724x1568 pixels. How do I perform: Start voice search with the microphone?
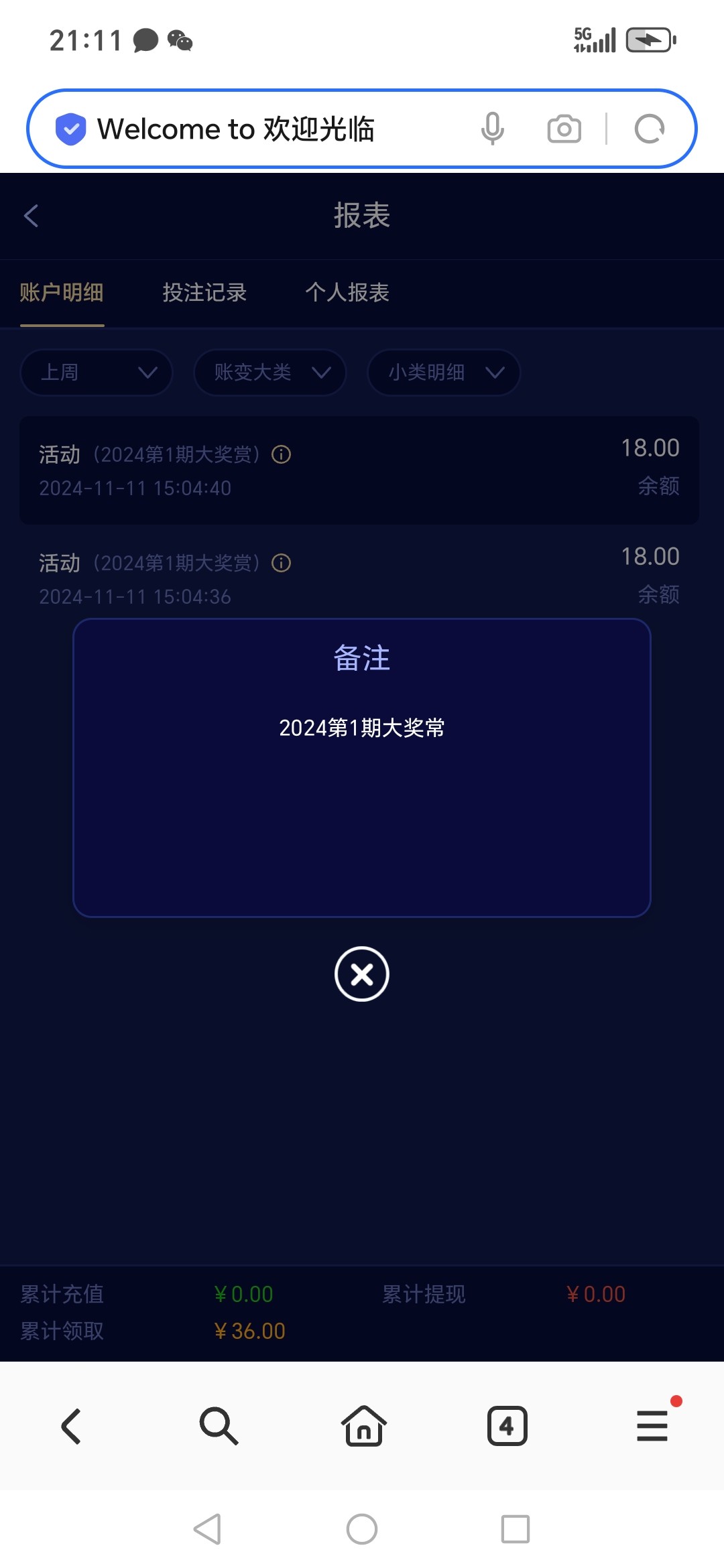click(x=492, y=129)
